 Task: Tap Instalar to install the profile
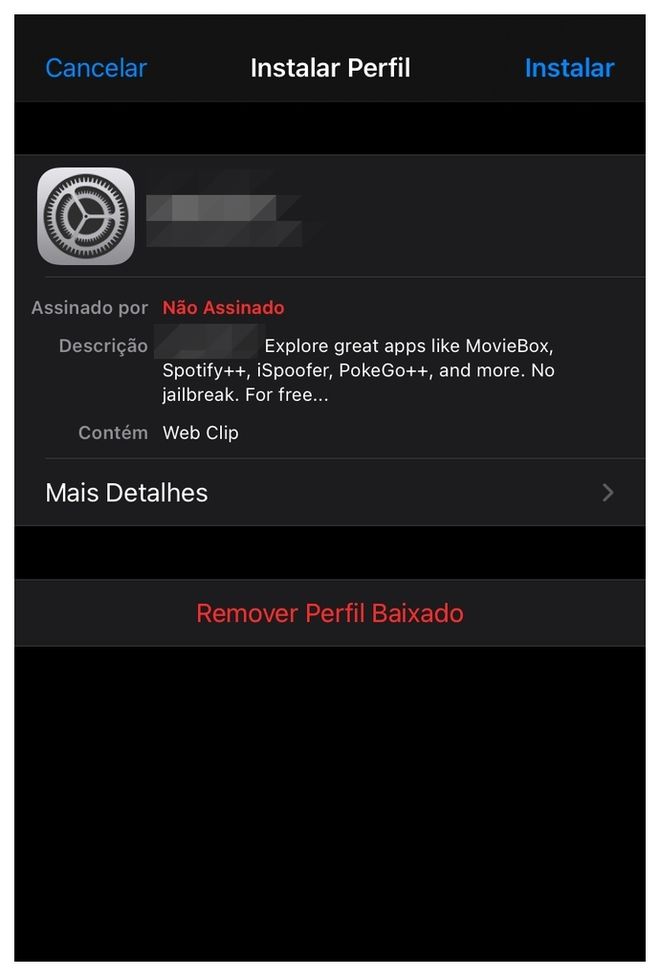[x=569, y=68]
